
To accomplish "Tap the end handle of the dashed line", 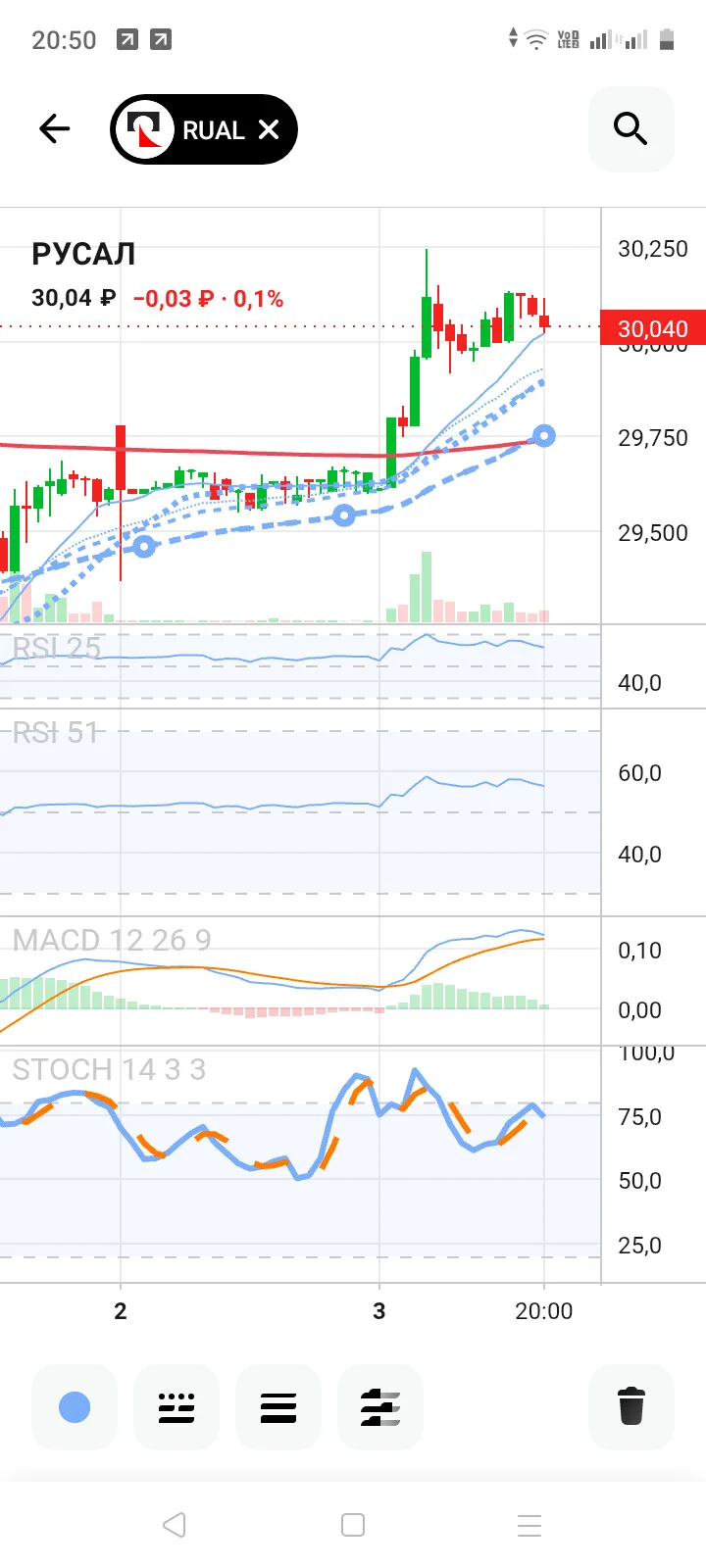I will 543,436.
